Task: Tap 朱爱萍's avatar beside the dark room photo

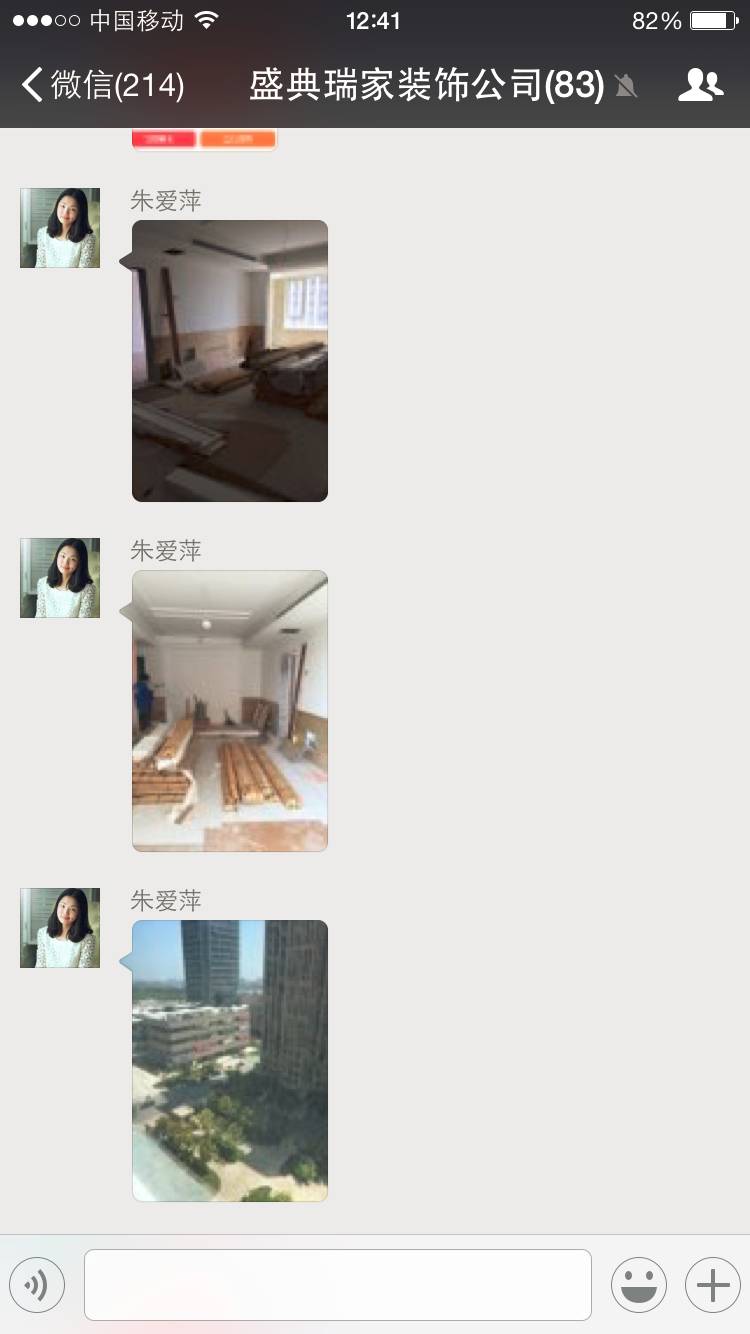Action: (x=60, y=228)
